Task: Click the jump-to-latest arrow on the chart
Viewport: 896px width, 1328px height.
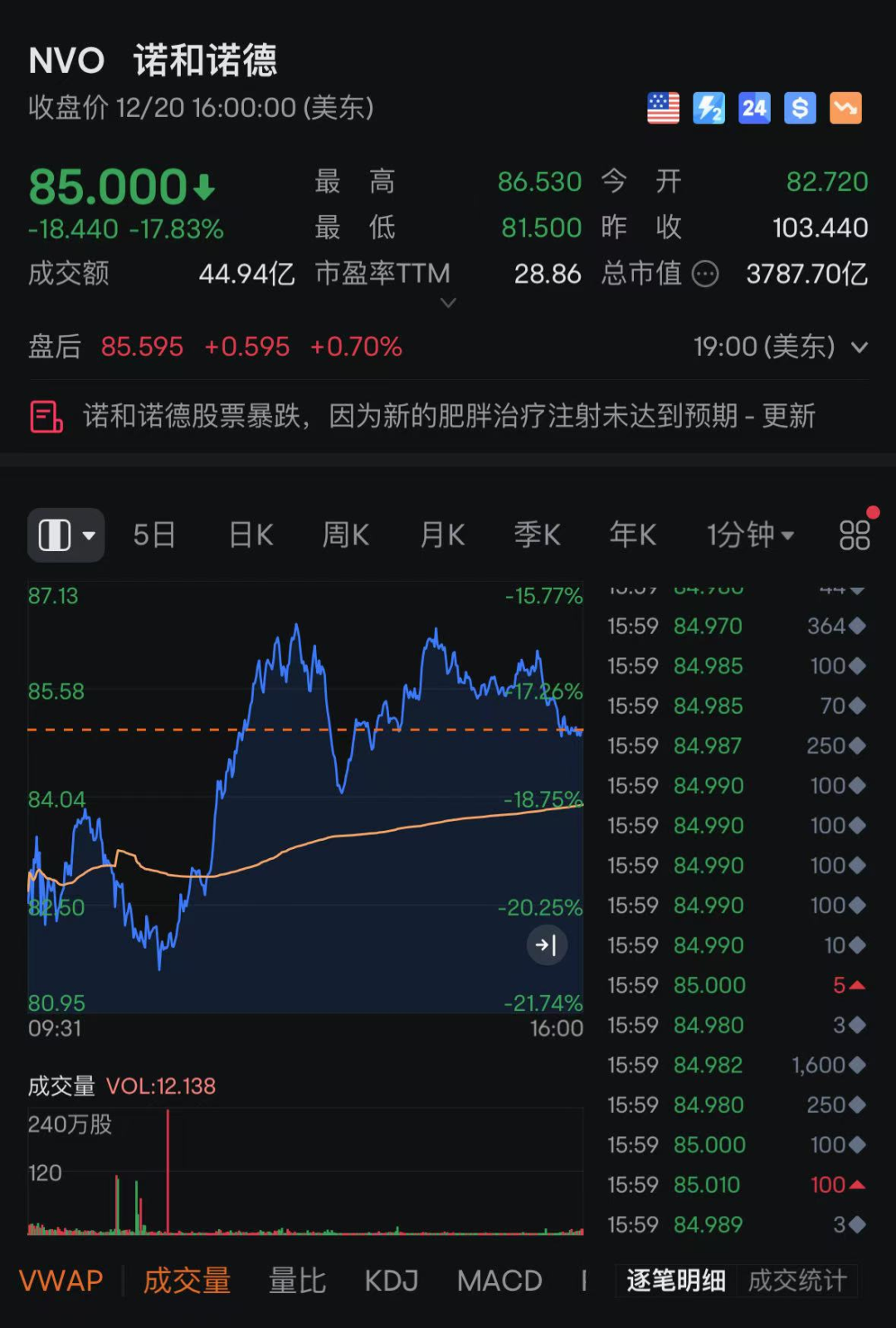Action: (547, 945)
